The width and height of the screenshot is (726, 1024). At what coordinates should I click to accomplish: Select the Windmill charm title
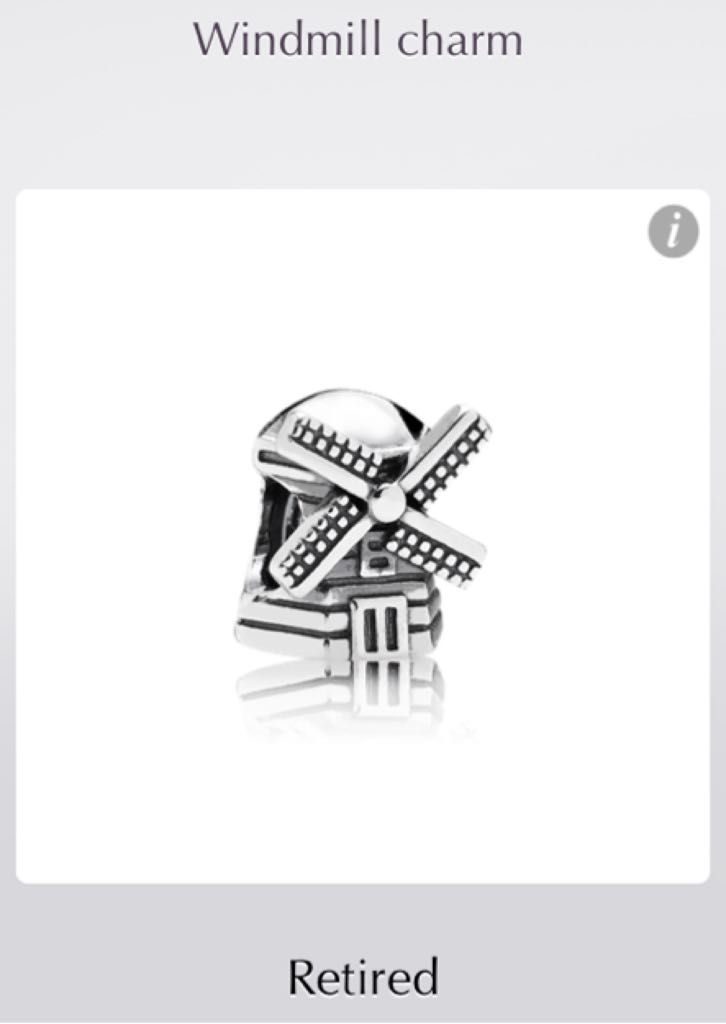[x=362, y=38]
